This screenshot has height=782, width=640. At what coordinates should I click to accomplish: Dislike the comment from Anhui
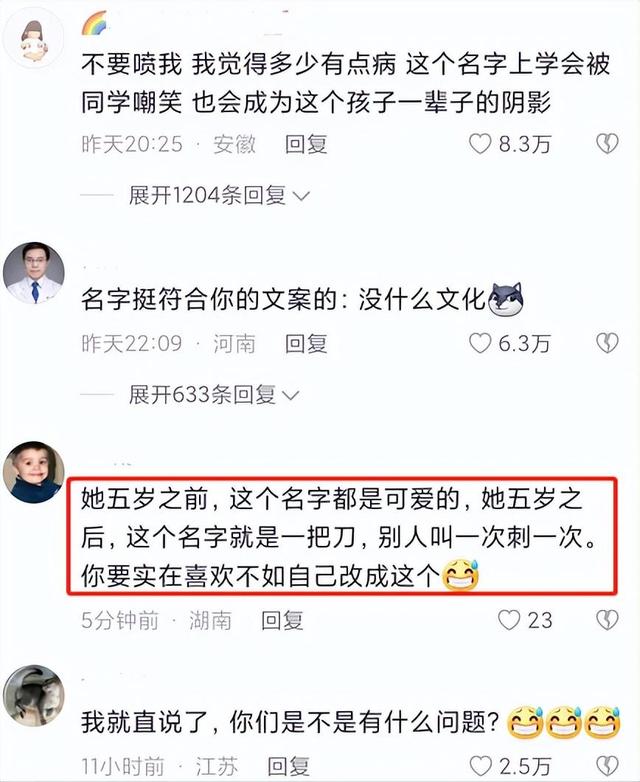pos(607,144)
